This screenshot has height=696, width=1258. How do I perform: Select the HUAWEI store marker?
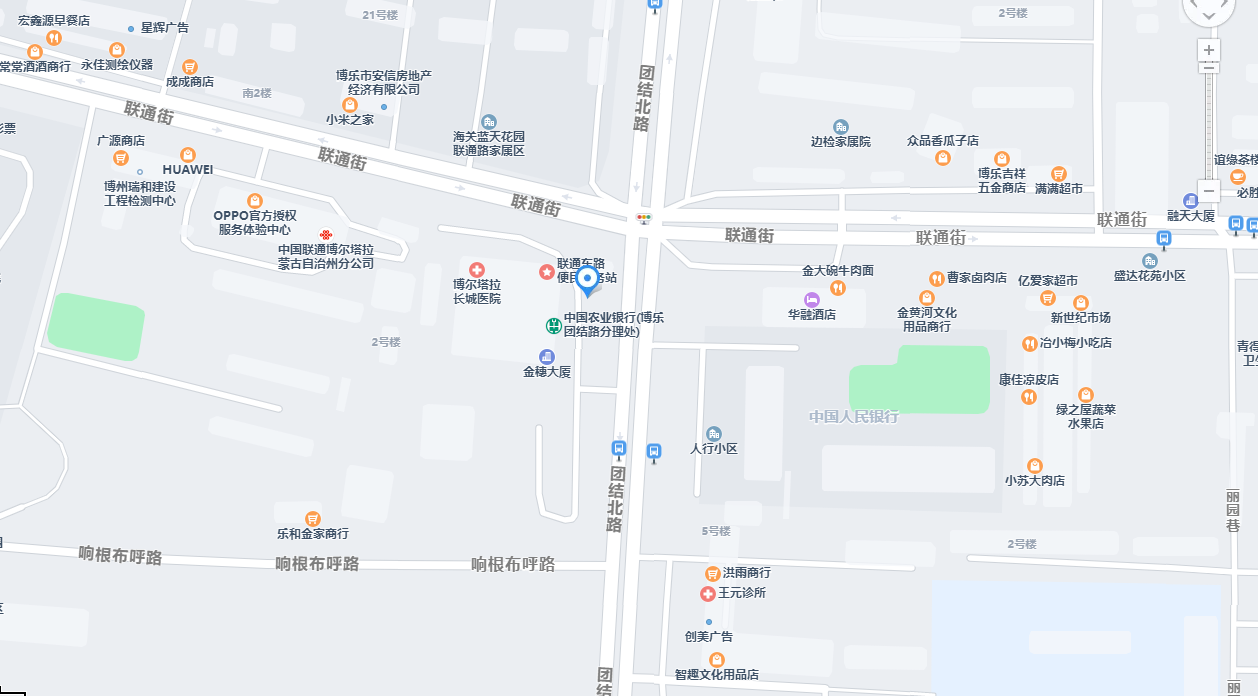point(187,154)
